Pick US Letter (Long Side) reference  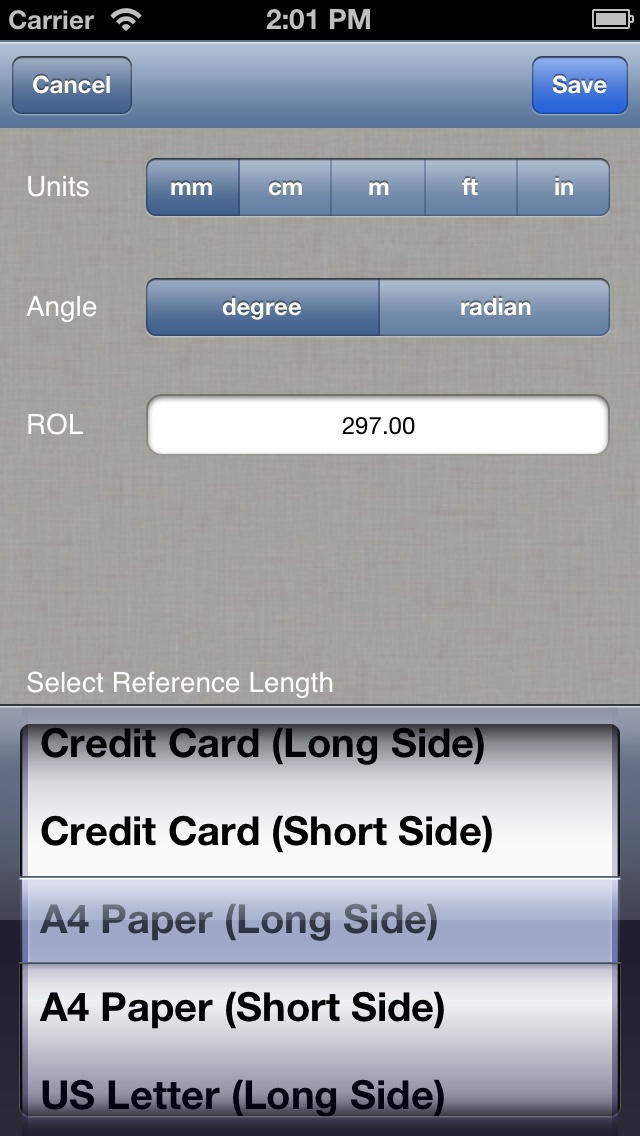click(242, 1094)
